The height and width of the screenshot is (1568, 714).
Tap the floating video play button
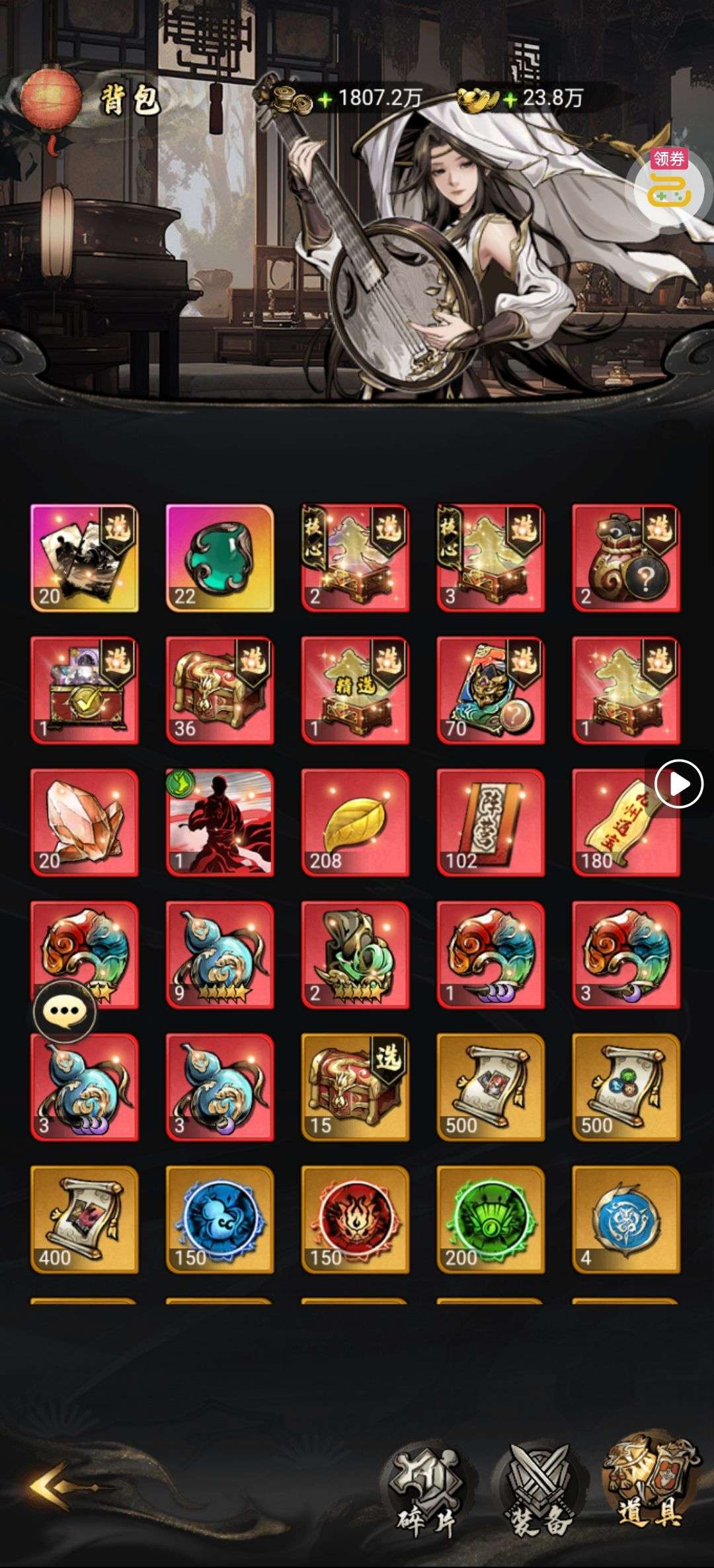[678, 784]
